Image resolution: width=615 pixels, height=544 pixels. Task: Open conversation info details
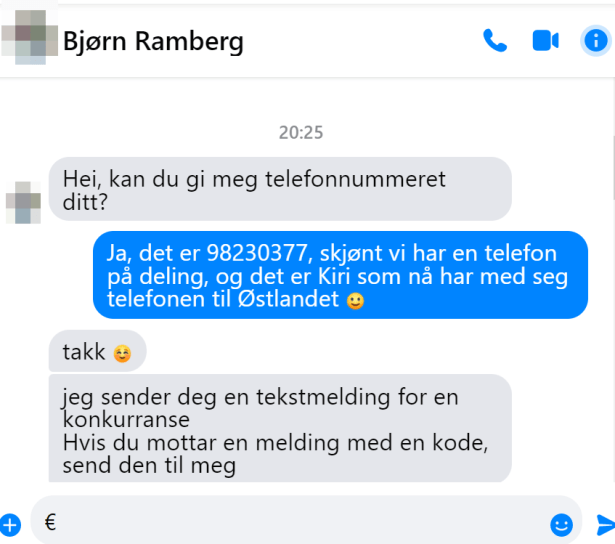(595, 41)
